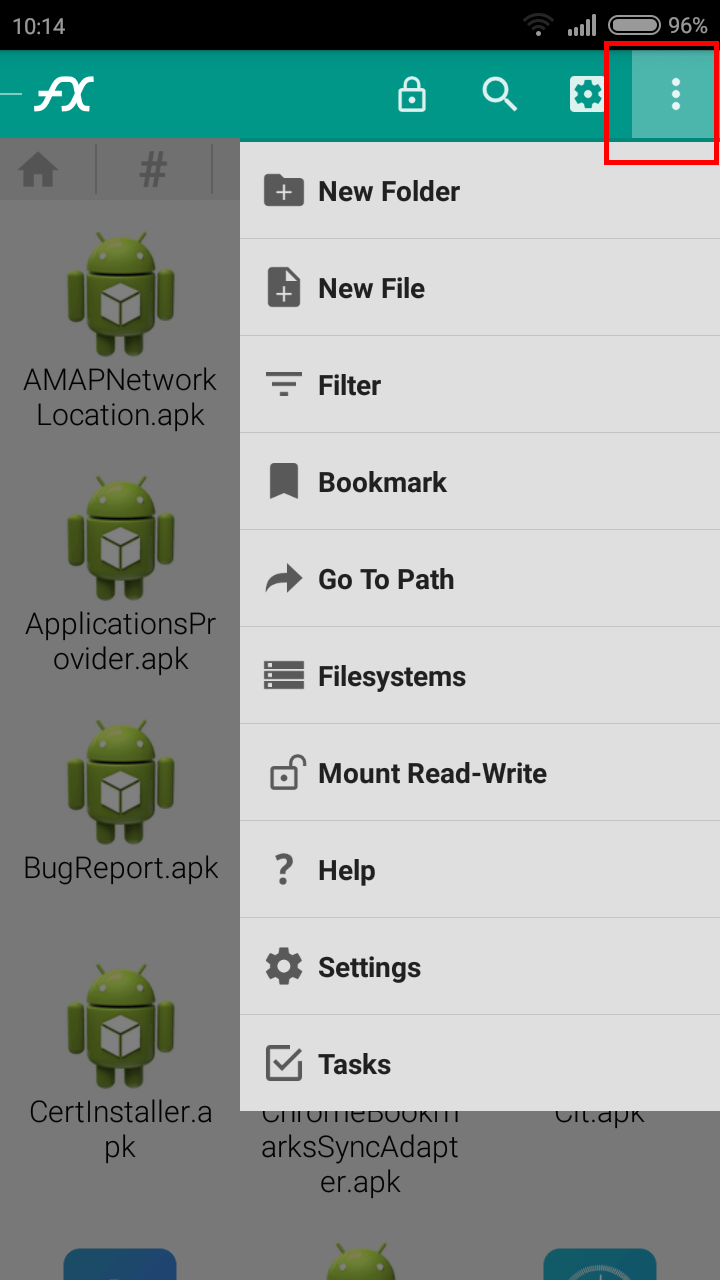The height and width of the screenshot is (1280, 720).
Task: Create a new folder
Action: point(388,191)
